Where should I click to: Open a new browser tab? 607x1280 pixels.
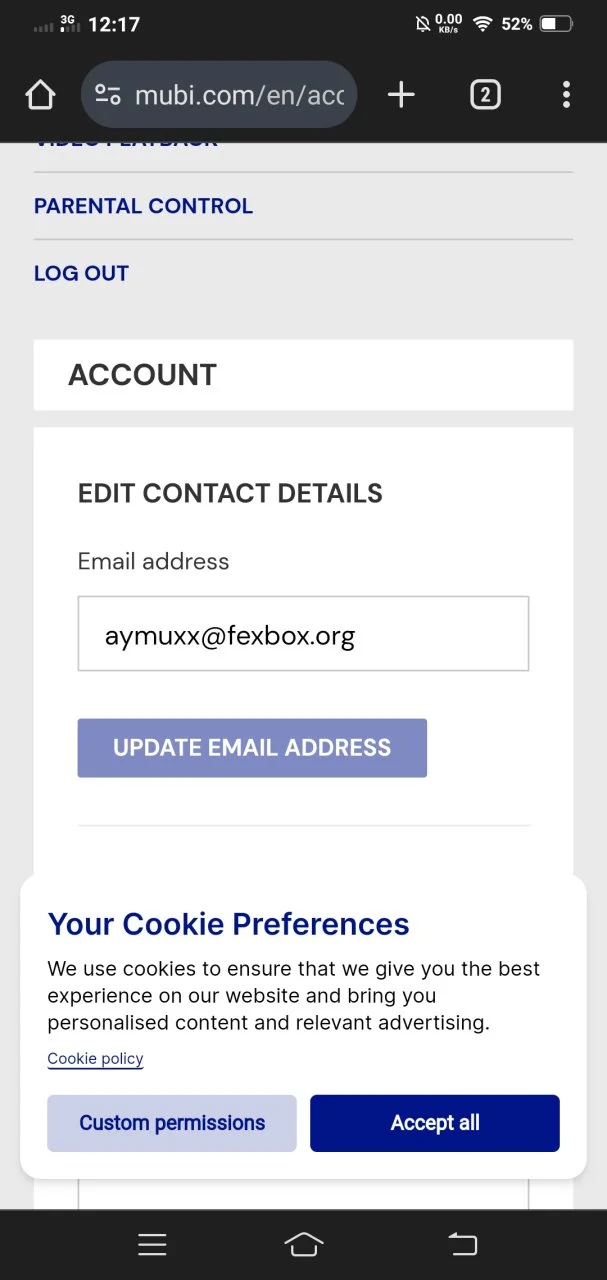point(401,95)
